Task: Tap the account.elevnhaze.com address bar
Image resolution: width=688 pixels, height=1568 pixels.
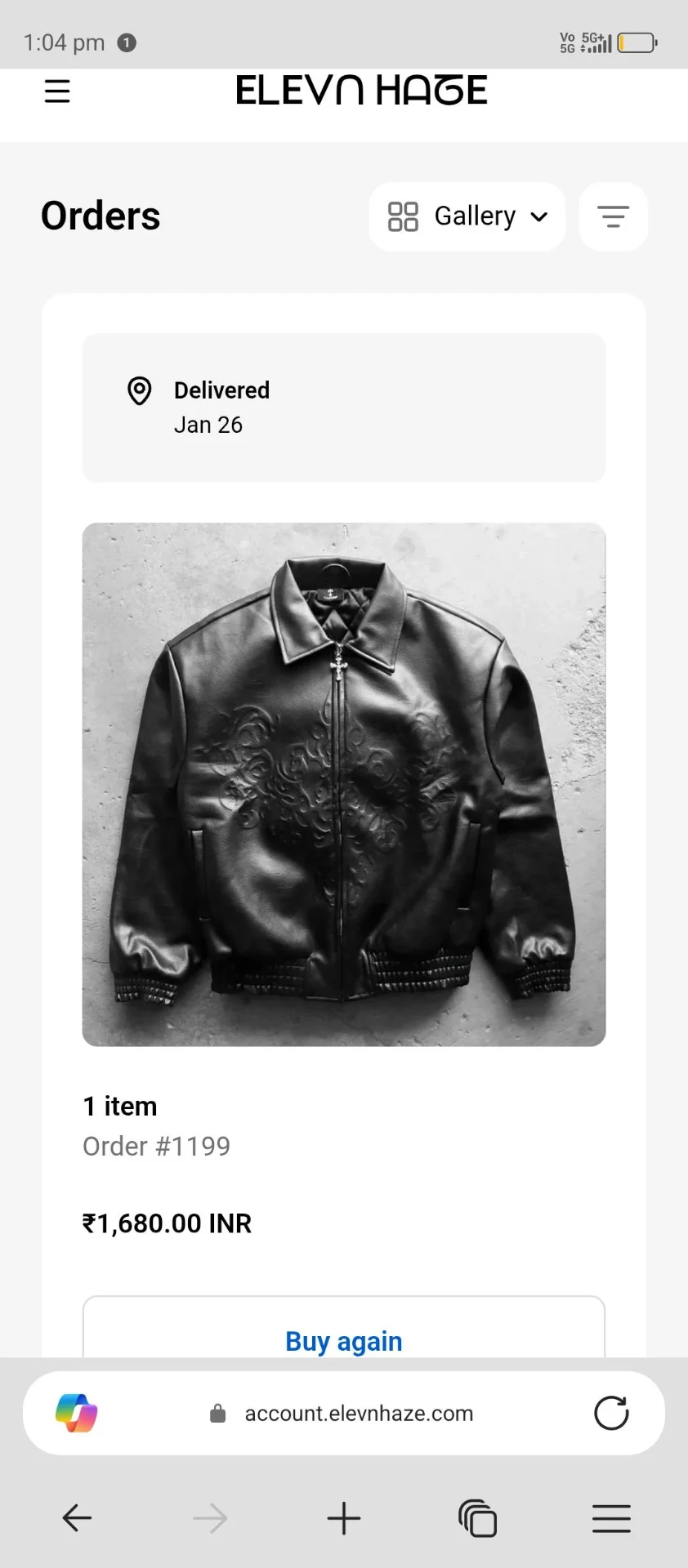Action: click(x=358, y=1413)
